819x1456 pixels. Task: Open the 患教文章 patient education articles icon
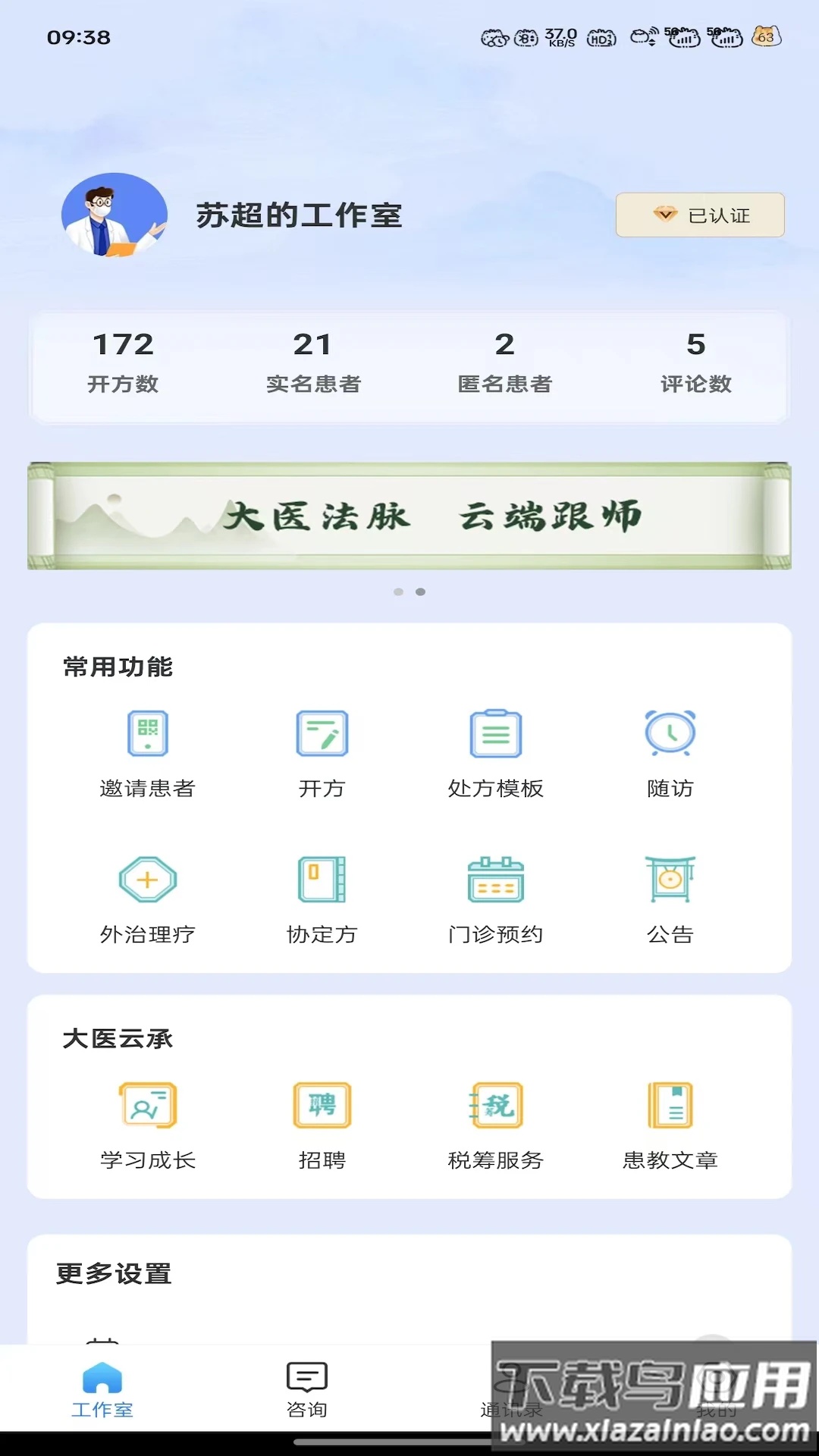(x=670, y=1106)
